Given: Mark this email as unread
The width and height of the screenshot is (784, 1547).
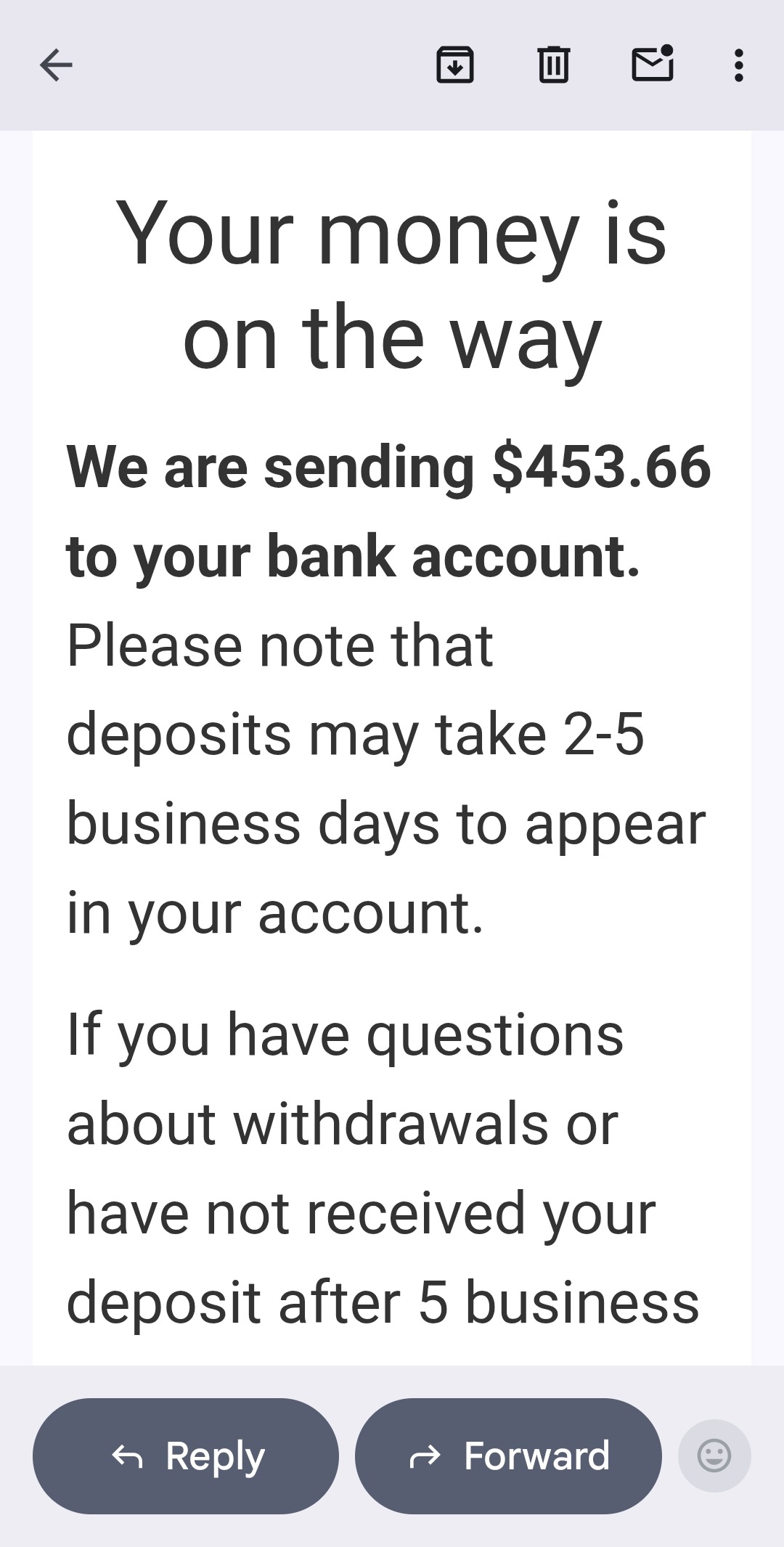Looking at the screenshot, I should pos(652,64).
